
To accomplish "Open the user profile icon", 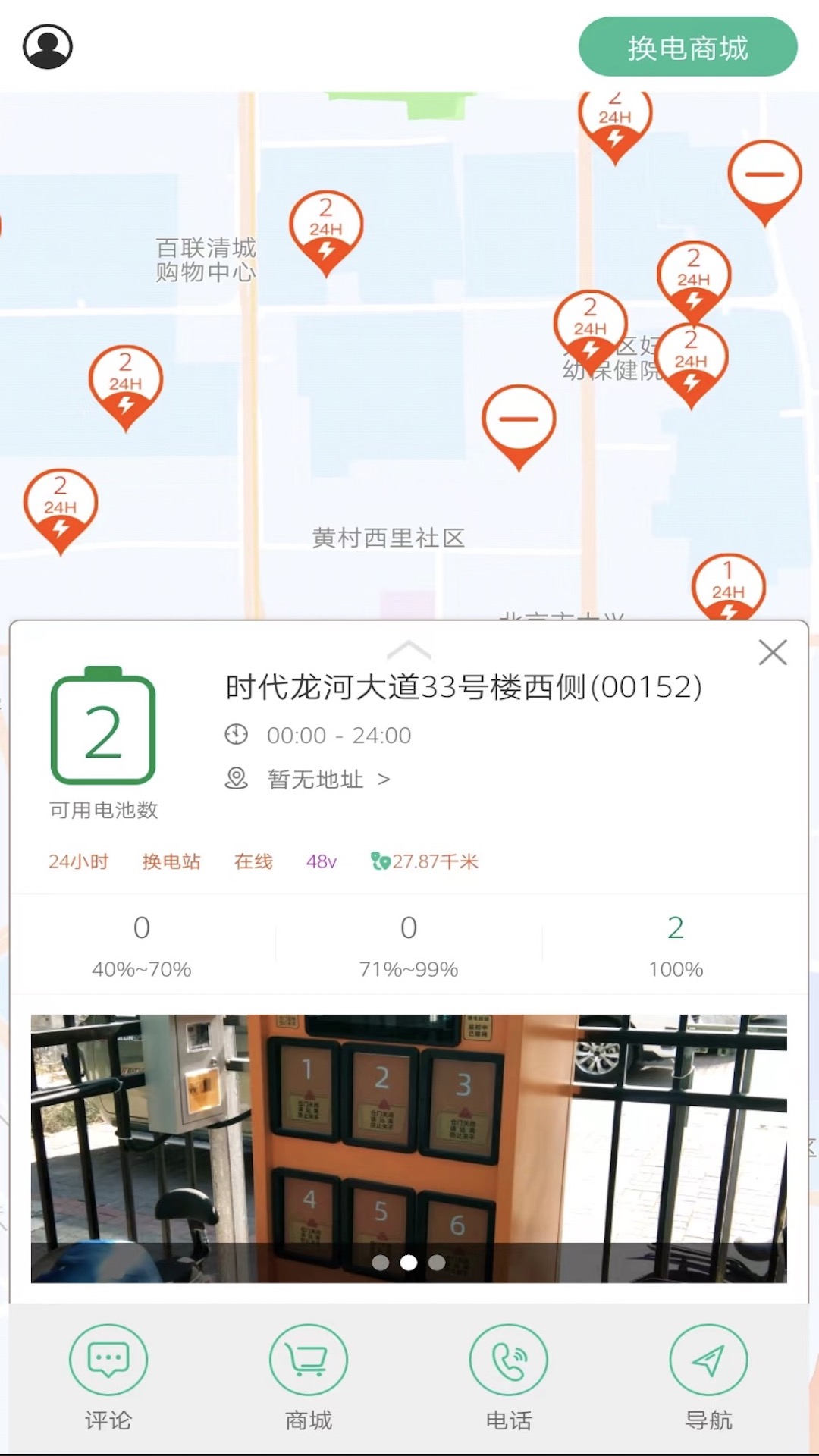I will pos(48,46).
